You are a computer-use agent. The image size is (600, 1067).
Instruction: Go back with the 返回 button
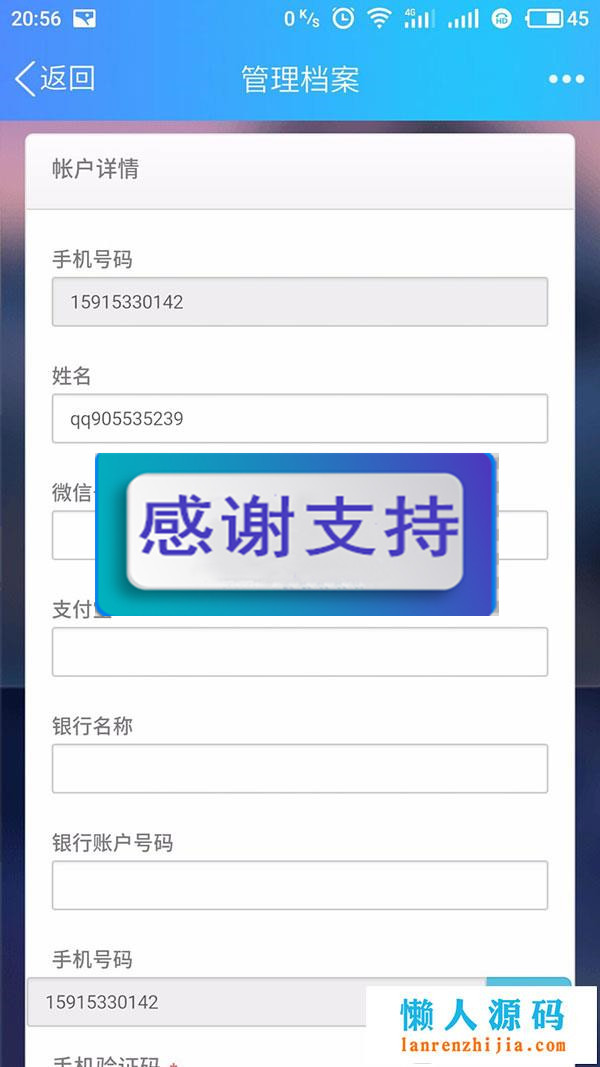54,79
